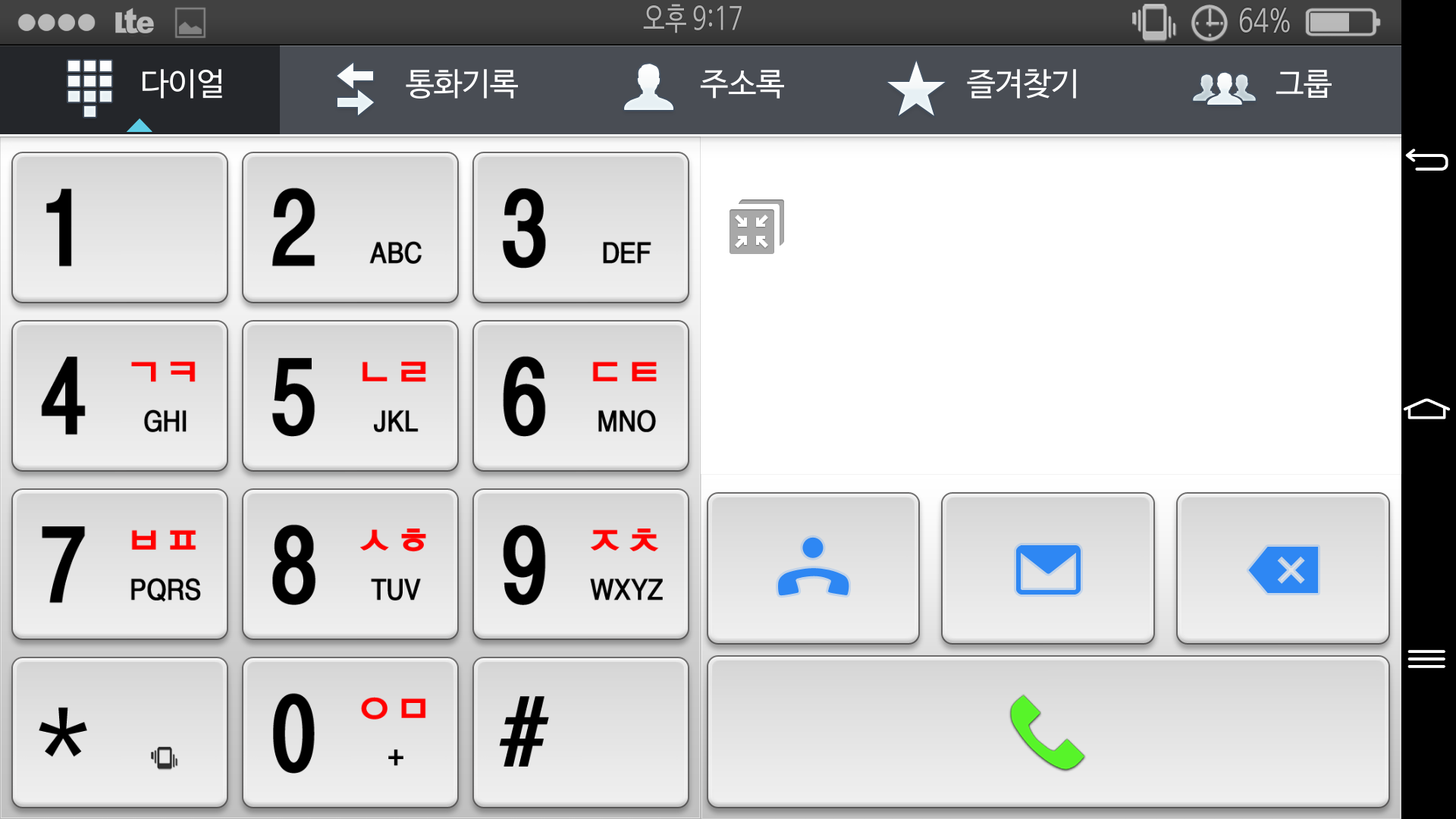Enter digit 6 MNO
Image resolution: width=1456 pixels, height=819 pixels.
coord(581,396)
